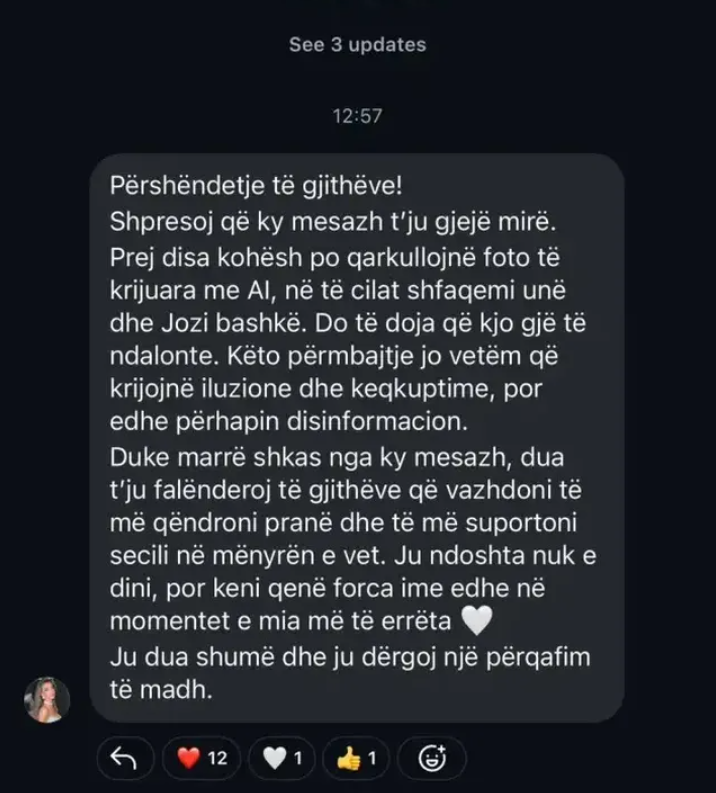The width and height of the screenshot is (716, 793).
Task: Open the add emoji reaction picker
Action: point(431,758)
